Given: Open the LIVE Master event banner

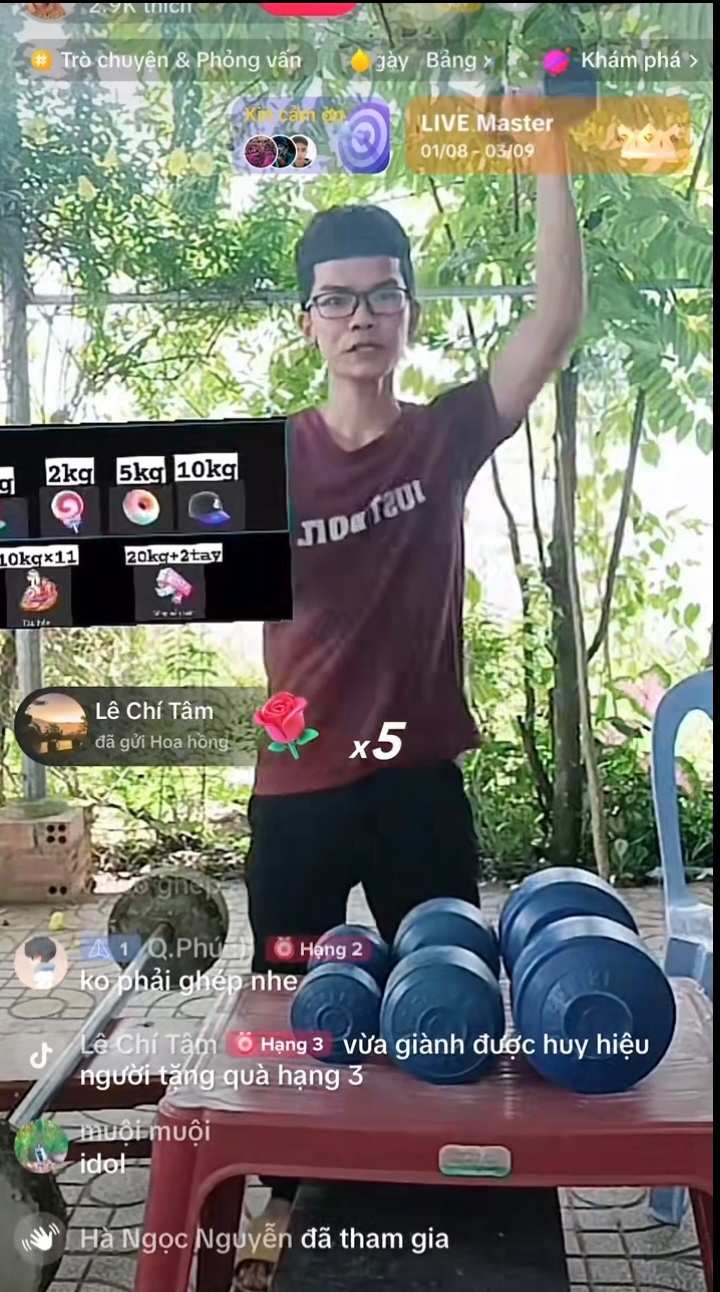Looking at the screenshot, I should point(548,136).
